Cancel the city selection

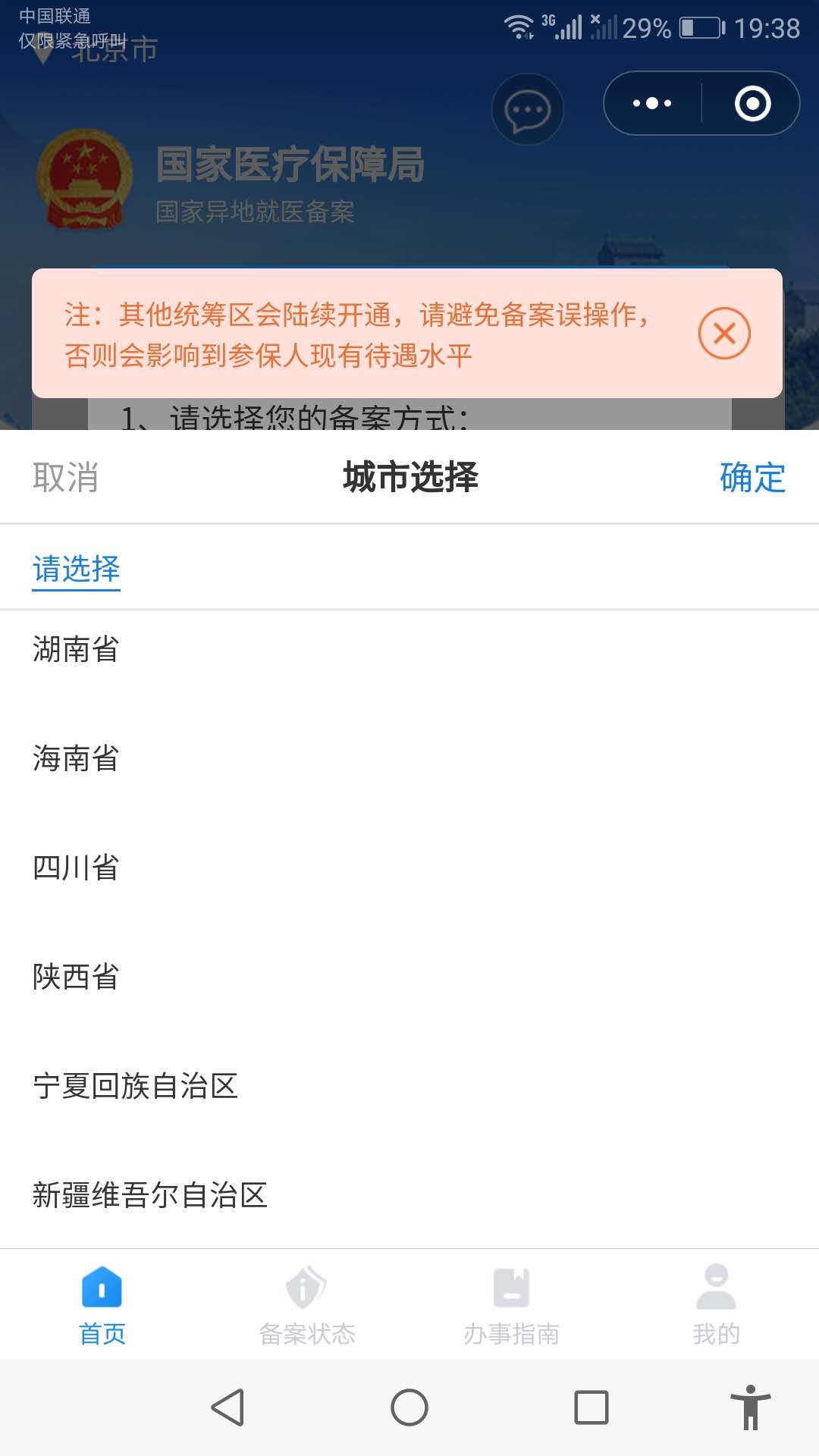tap(65, 478)
